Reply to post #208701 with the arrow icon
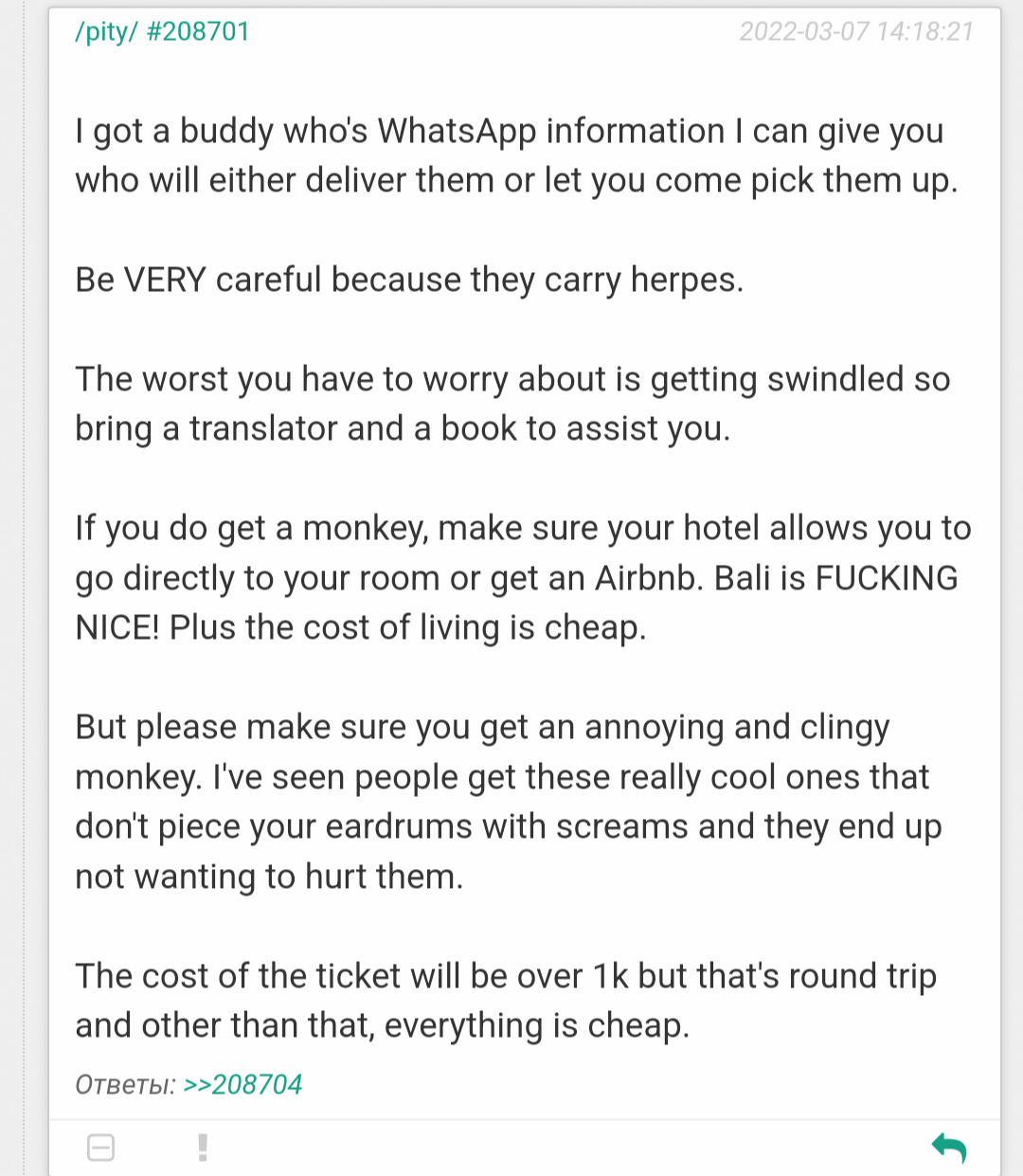 (948, 1148)
